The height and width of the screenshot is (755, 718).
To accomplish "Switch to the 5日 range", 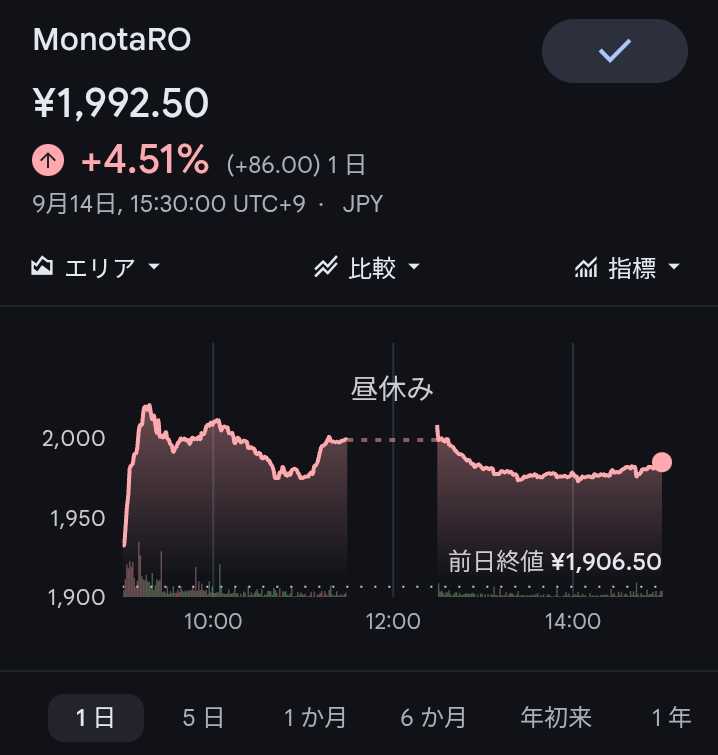I will coord(203,717).
